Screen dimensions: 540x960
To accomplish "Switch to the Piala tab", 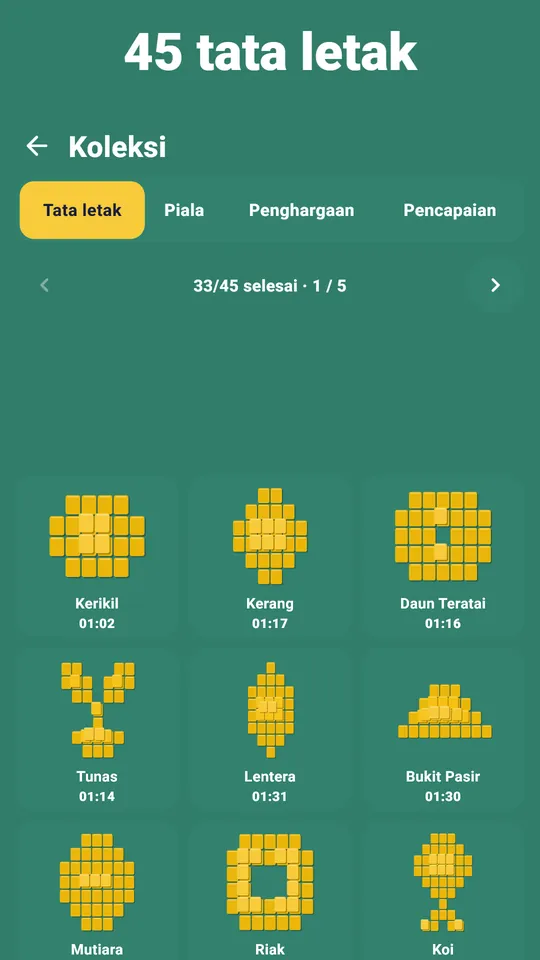I will point(184,210).
